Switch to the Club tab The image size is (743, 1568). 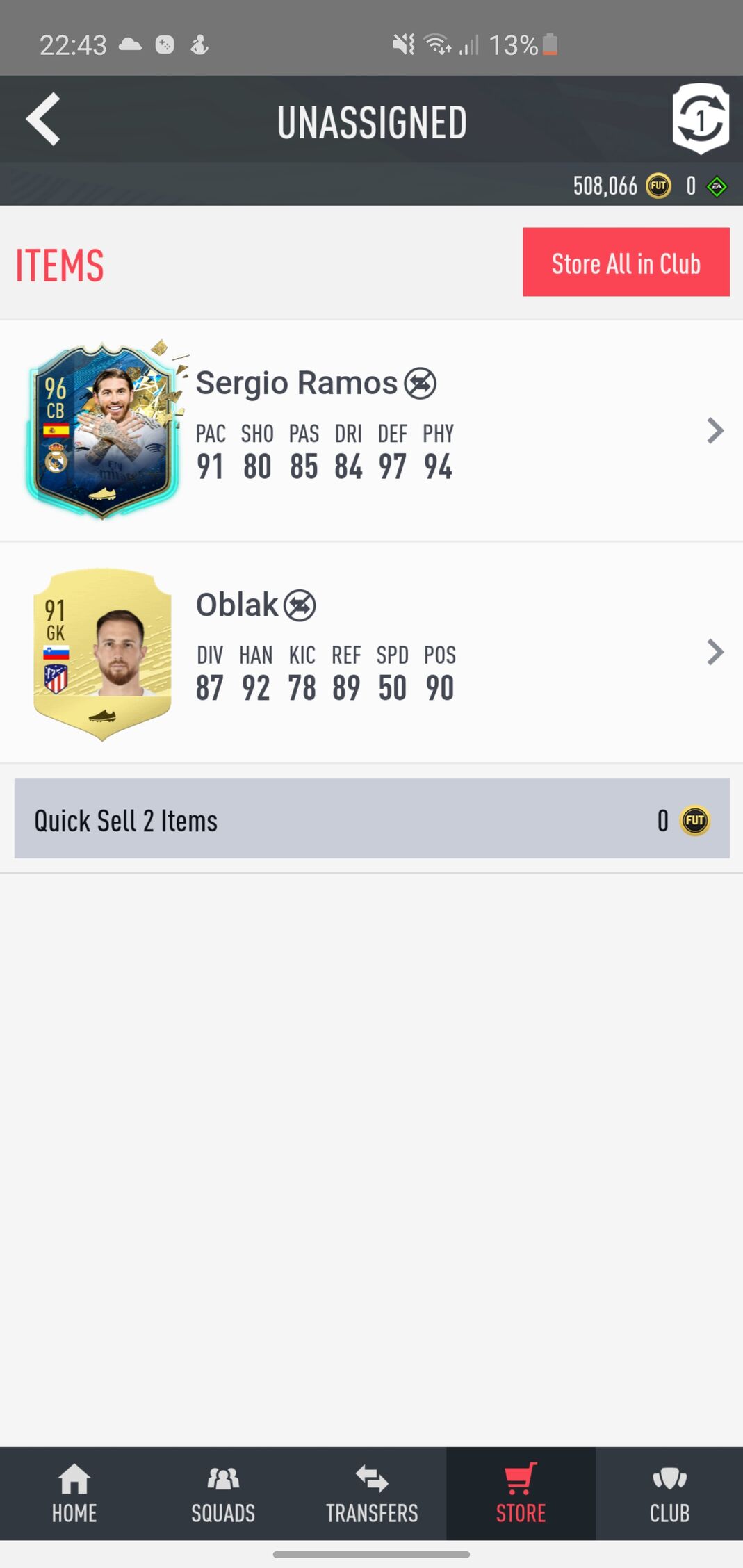click(x=669, y=1493)
